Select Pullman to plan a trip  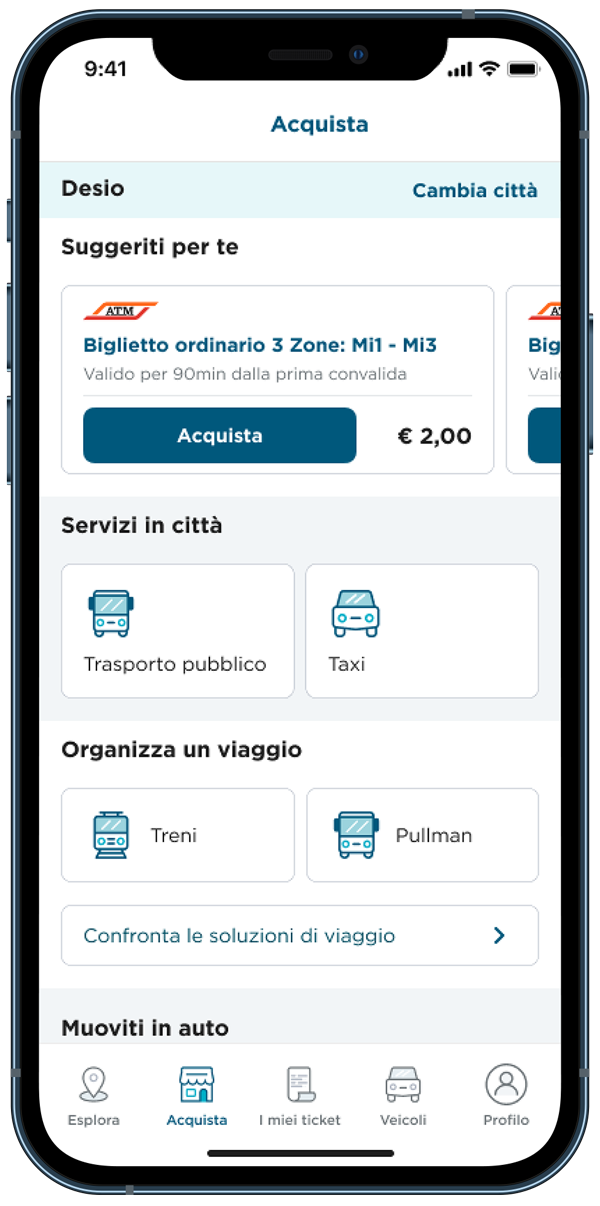[x=422, y=835]
